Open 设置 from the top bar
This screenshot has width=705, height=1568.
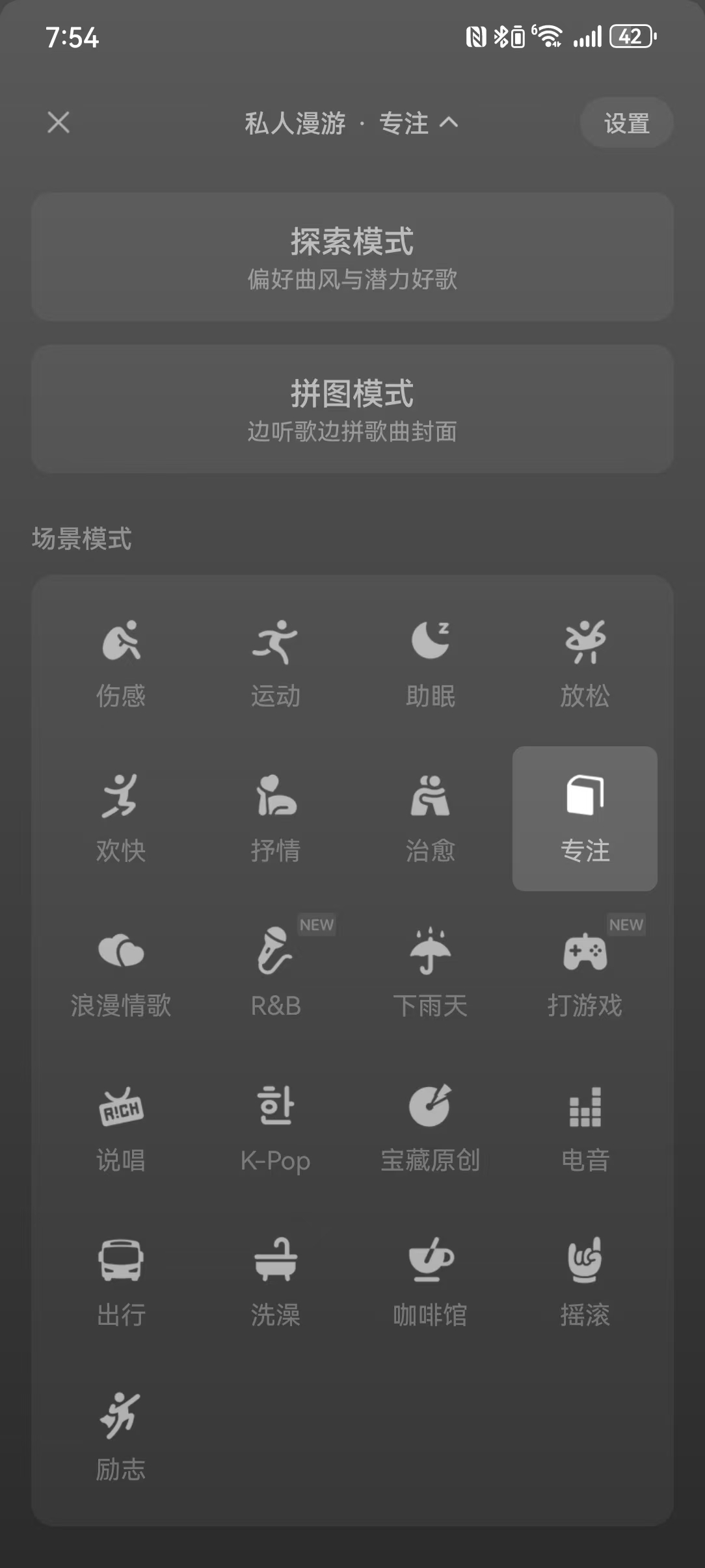[x=626, y=123]
